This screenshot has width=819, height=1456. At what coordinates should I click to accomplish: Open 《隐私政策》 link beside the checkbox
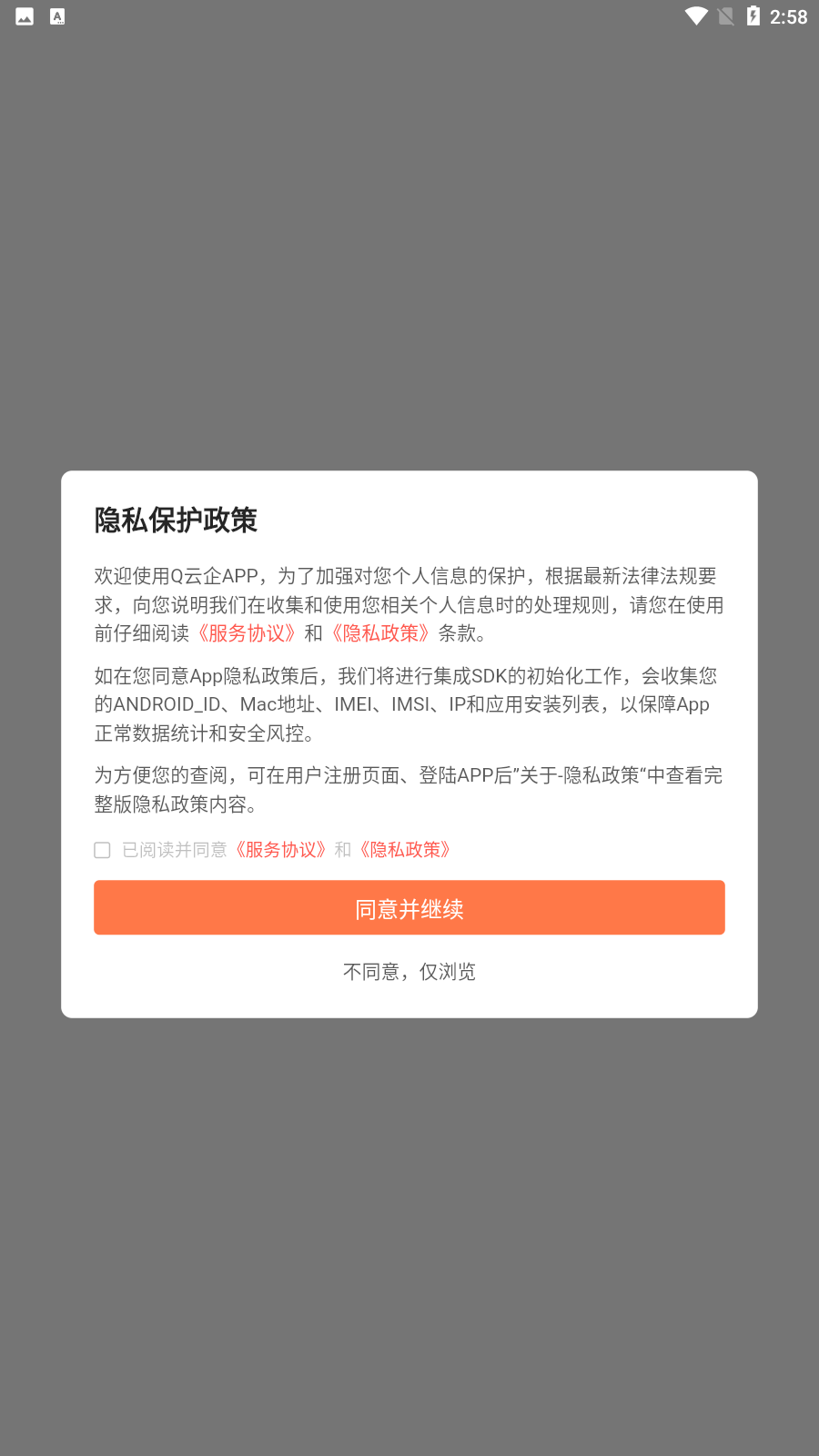pyautogui.click(x=405, y=850)
